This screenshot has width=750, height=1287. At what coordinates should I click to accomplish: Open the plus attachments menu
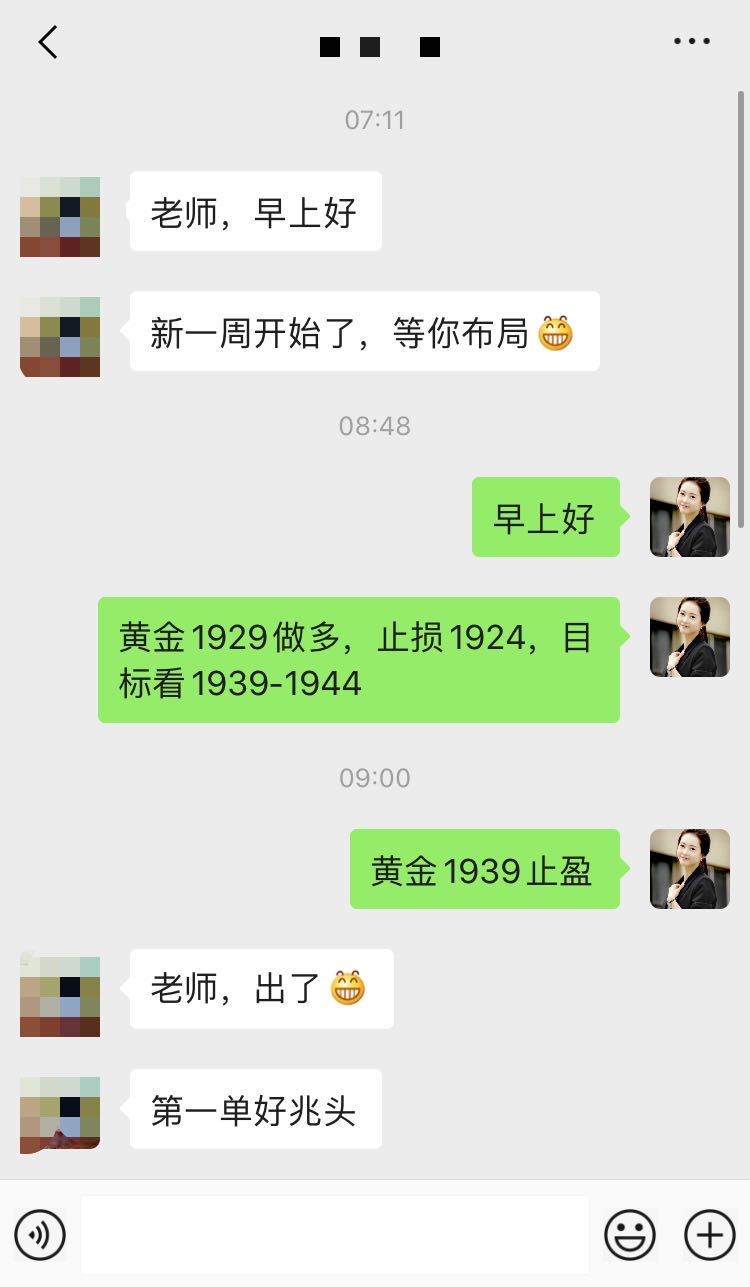coord(709,1235)
